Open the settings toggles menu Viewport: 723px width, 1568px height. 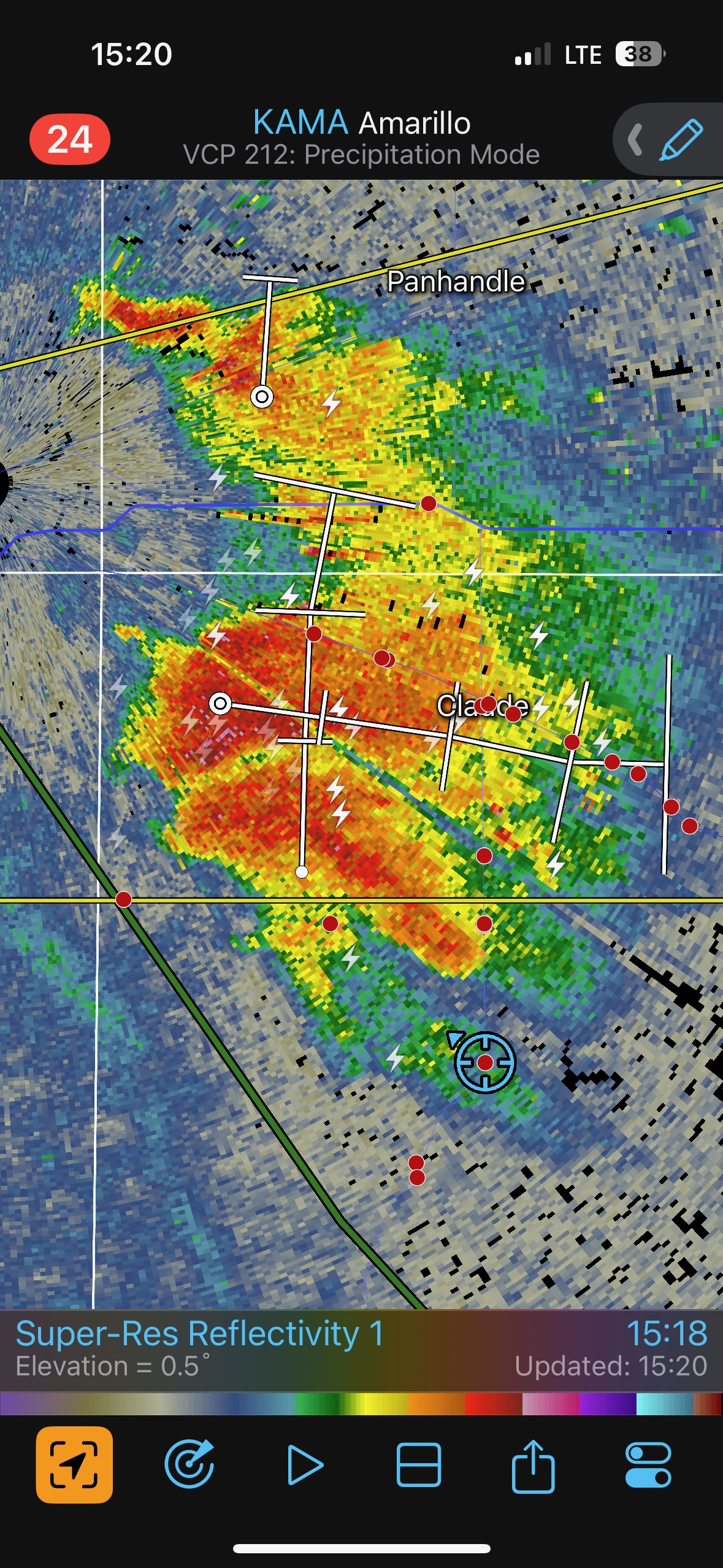pos(648,1465)
